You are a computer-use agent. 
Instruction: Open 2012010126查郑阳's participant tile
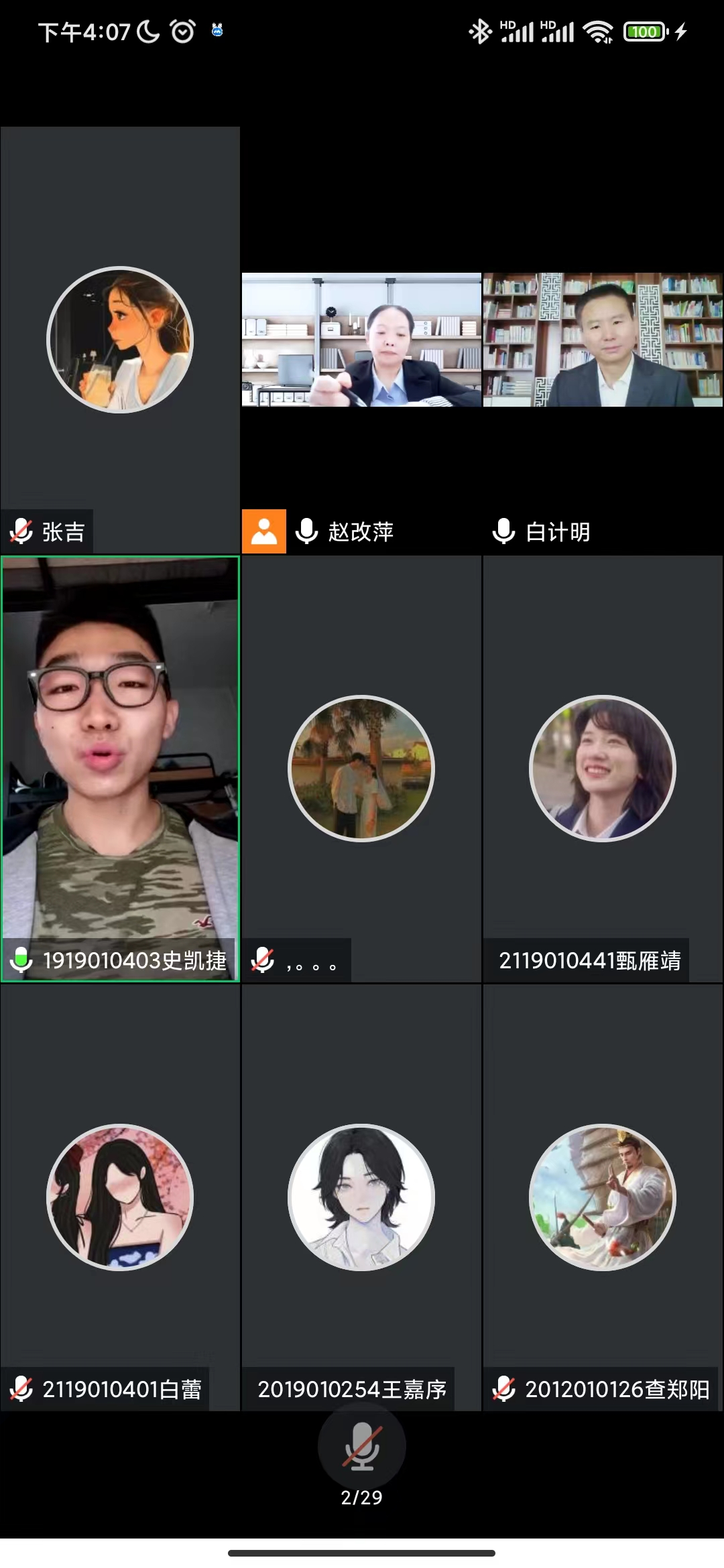point(603,1197)
